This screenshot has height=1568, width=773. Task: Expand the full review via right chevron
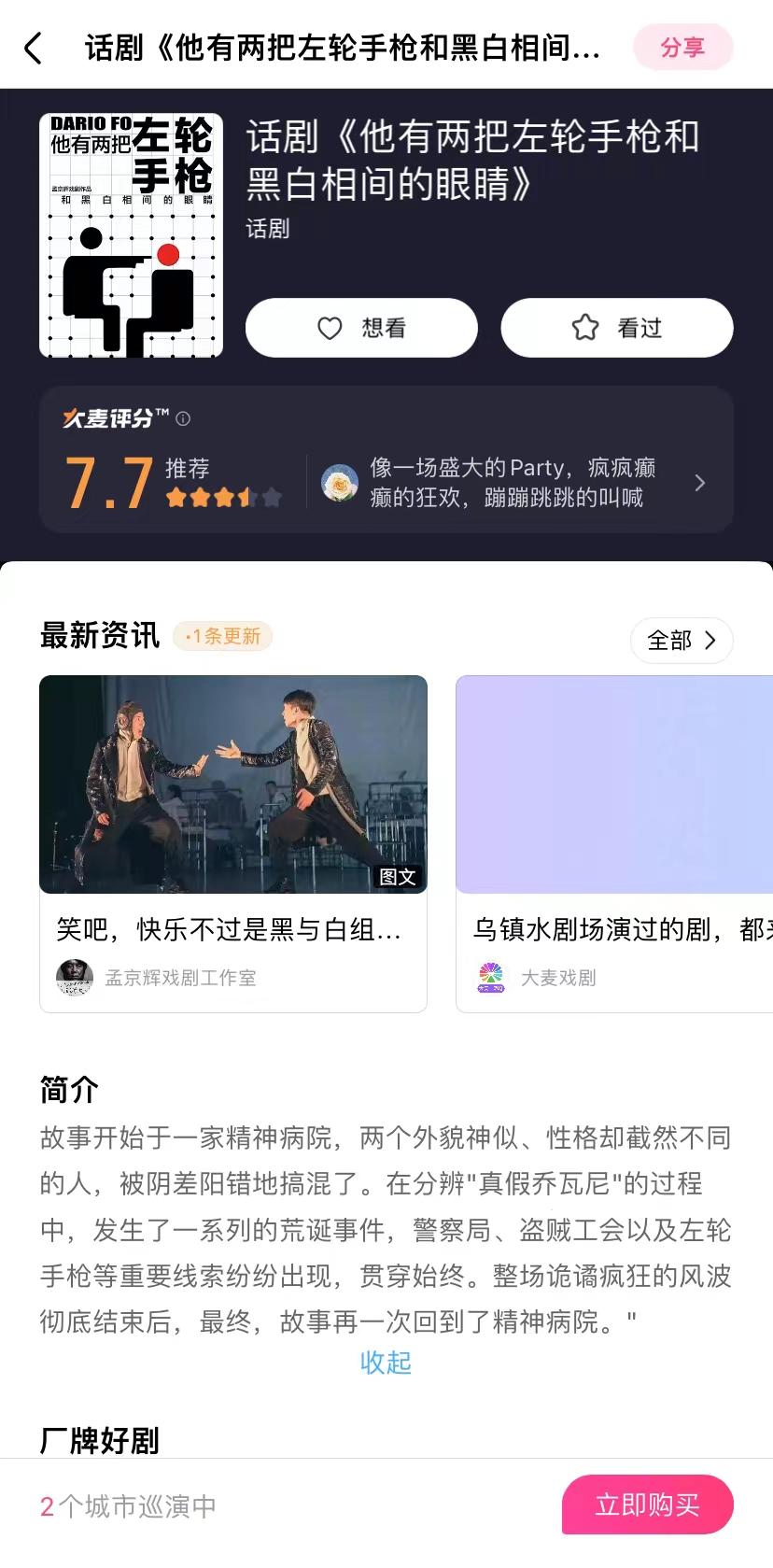pos(699,483)
